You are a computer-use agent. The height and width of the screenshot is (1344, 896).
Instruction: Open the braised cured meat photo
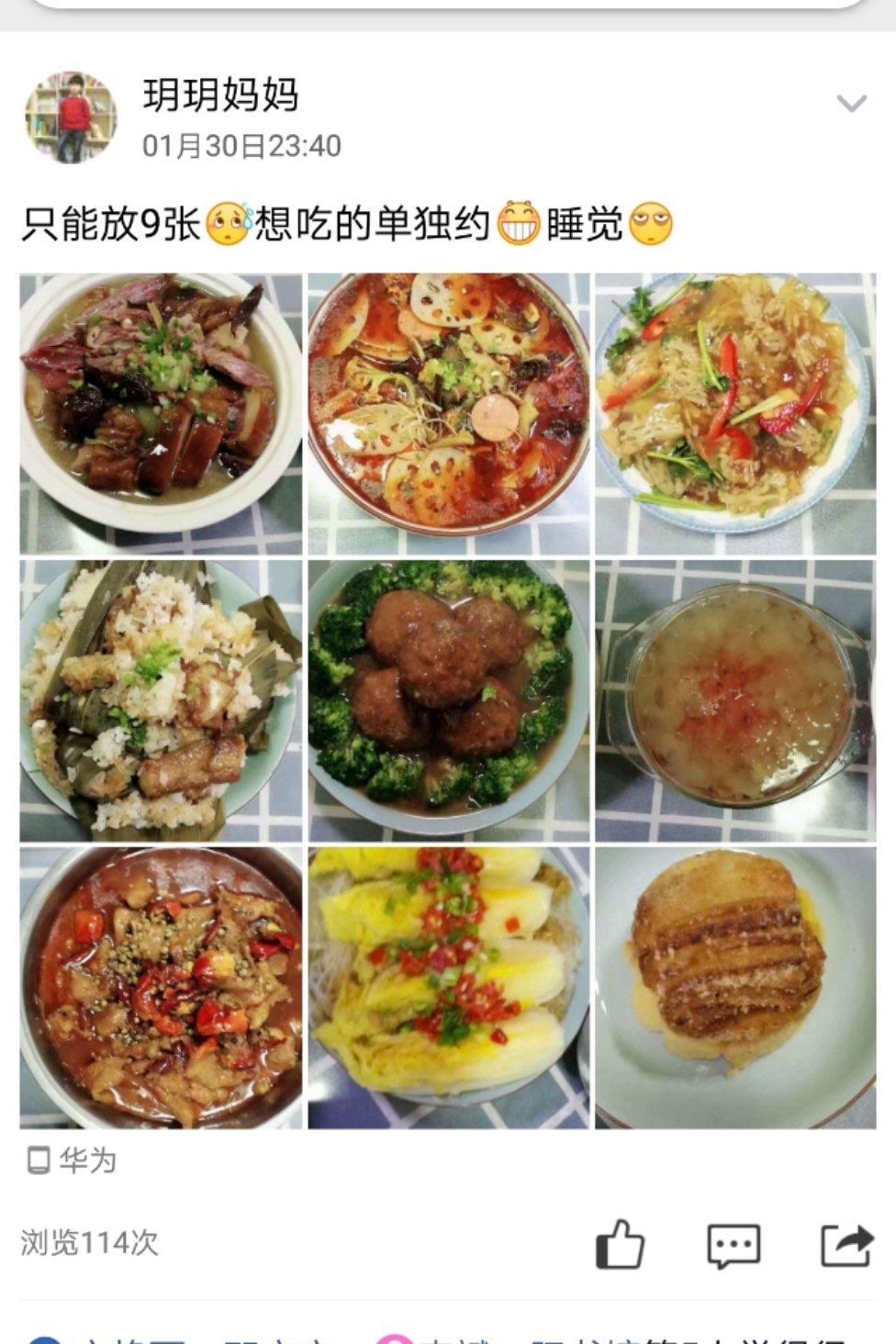(161, 414)
